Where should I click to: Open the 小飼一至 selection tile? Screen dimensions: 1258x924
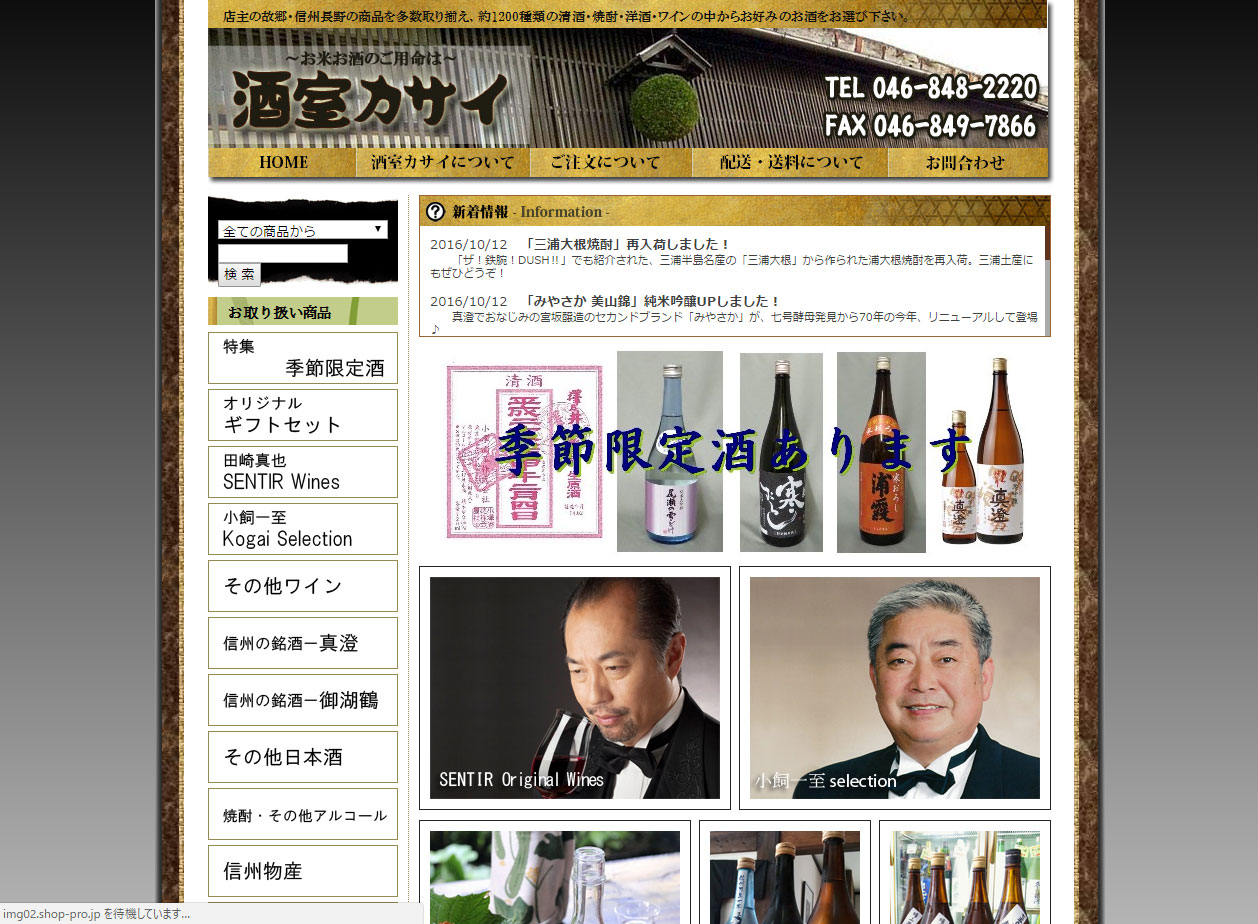(894, 688)
